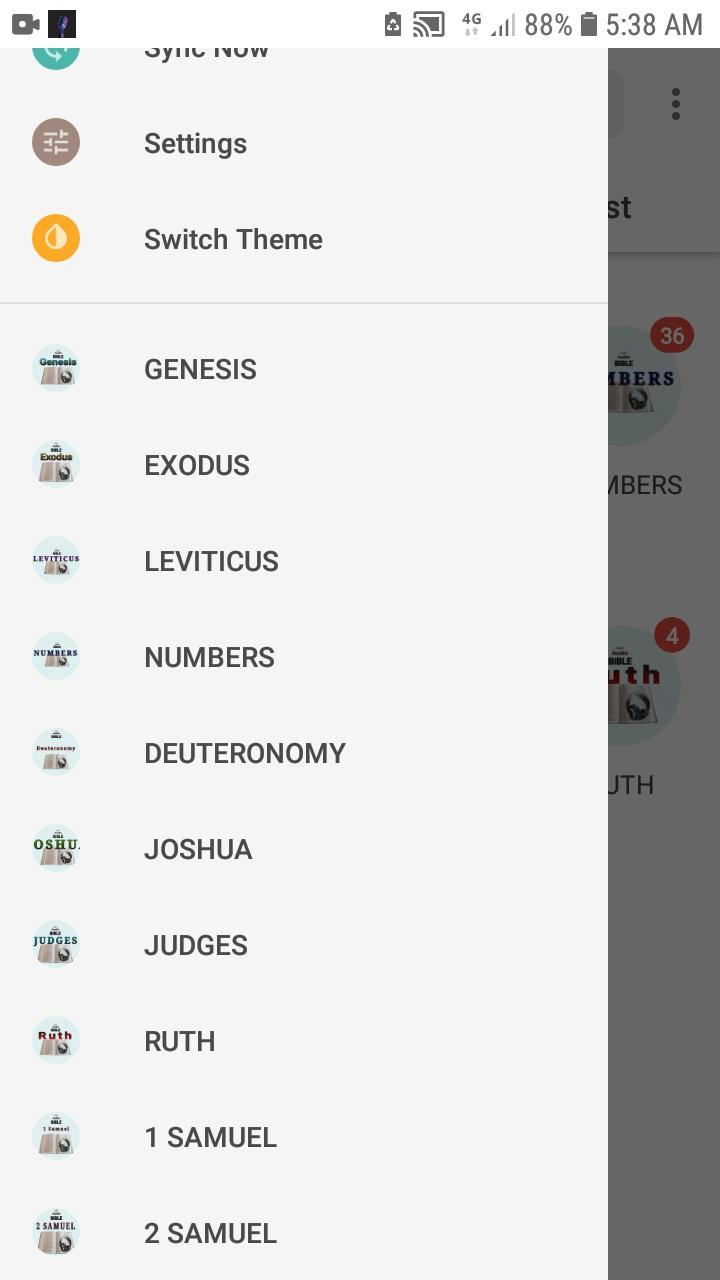Screen dimensions: 720x1280
Task: Open the three-dot overflow menu
Action: click(676, 104)
